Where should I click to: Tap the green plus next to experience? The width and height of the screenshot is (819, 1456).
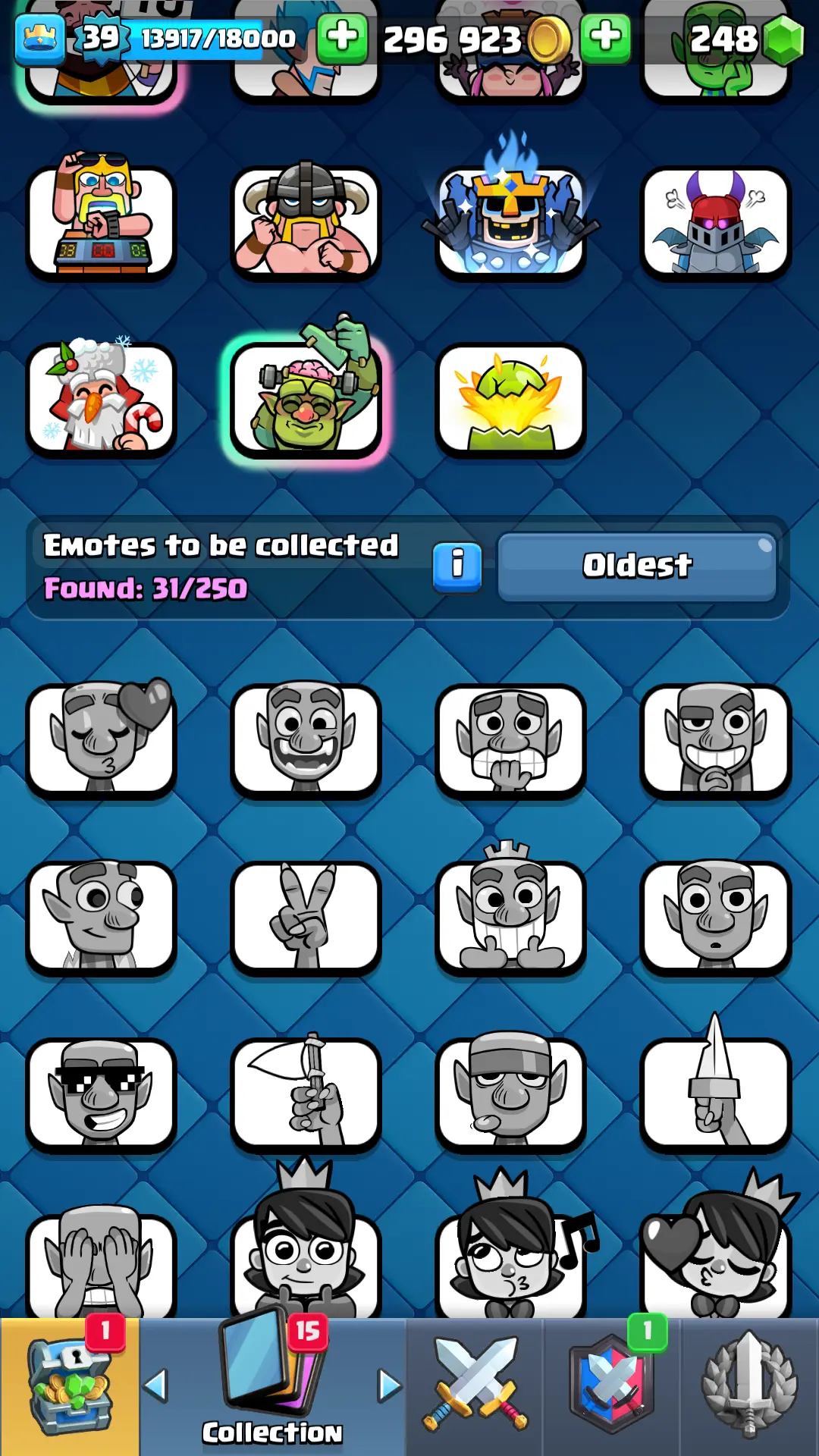pos(342,38)
